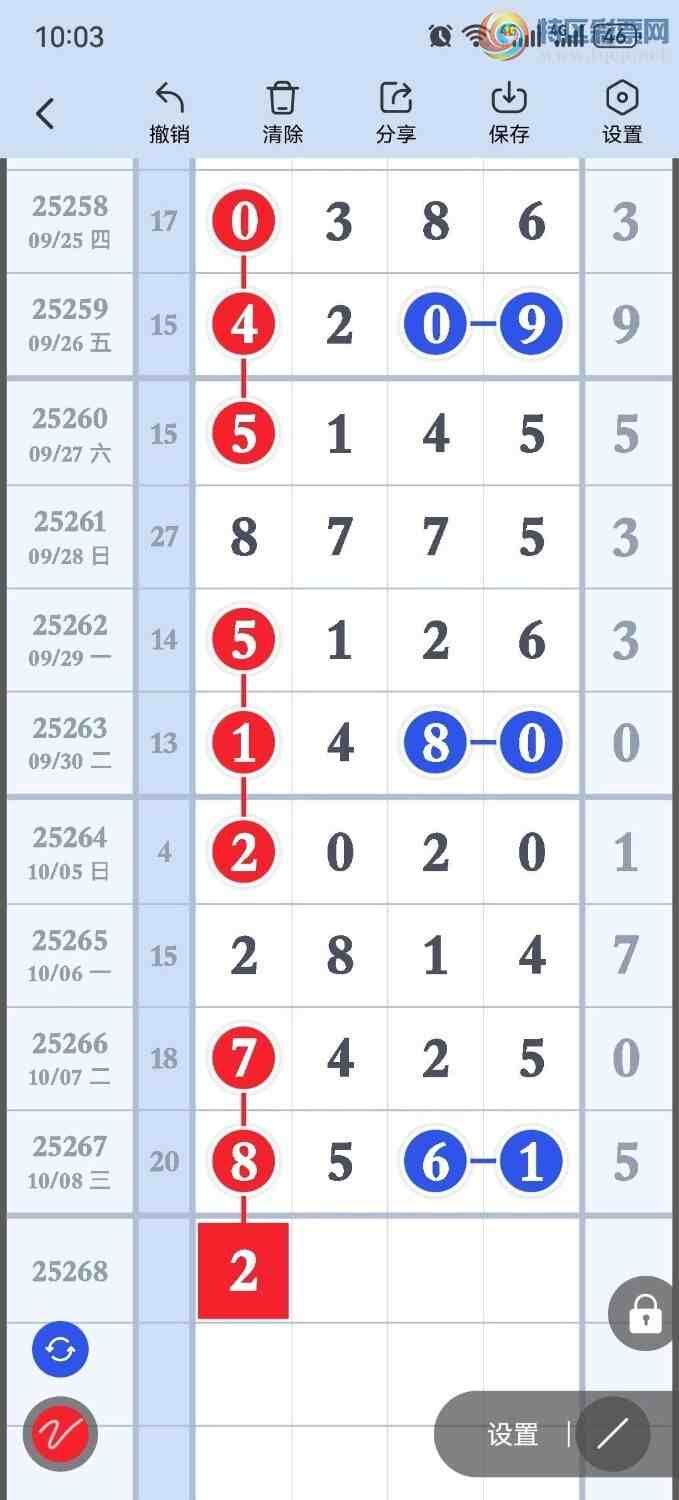
Task: Clear all markings with 清除
Action: coord(283,113)
